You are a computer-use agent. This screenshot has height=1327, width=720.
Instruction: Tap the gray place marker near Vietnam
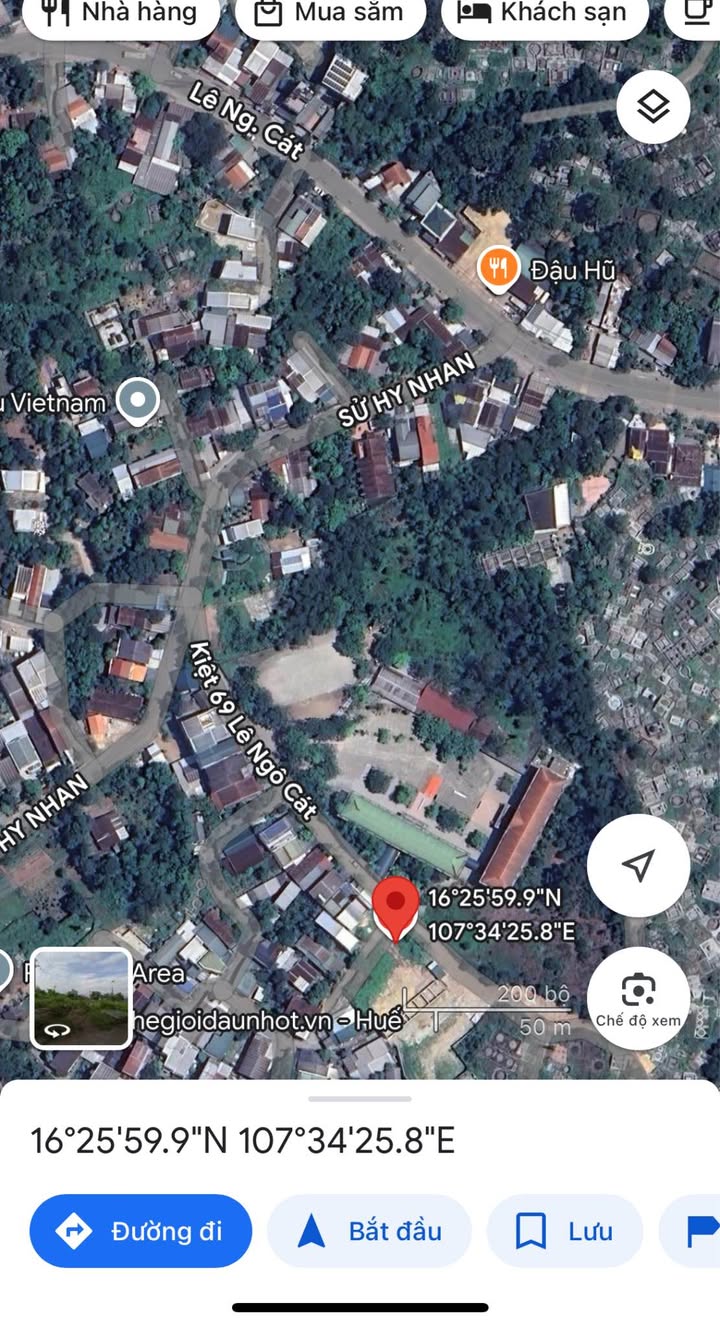(x=138, y=401)
